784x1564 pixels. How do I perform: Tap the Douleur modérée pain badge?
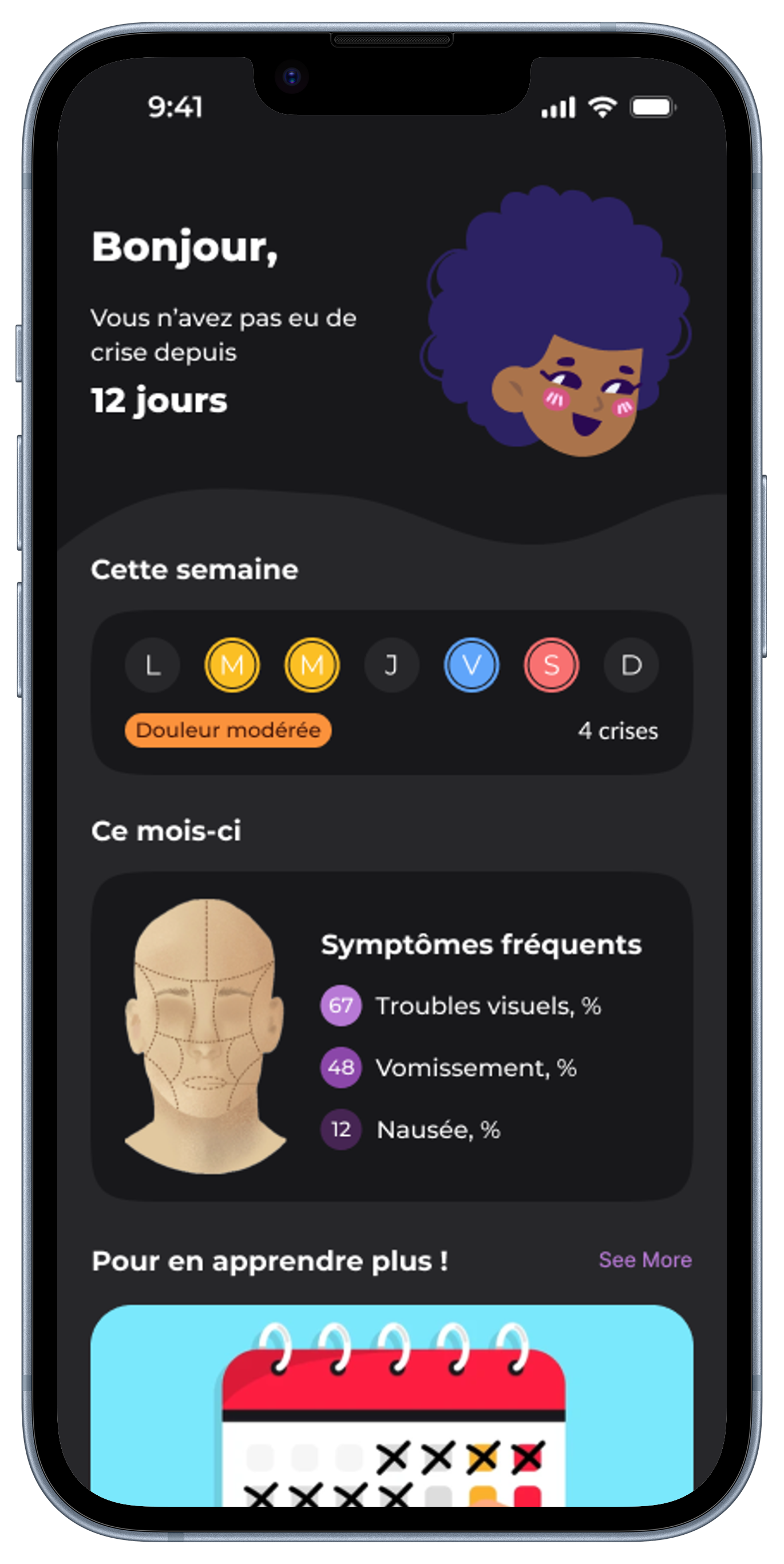point(228,732)
